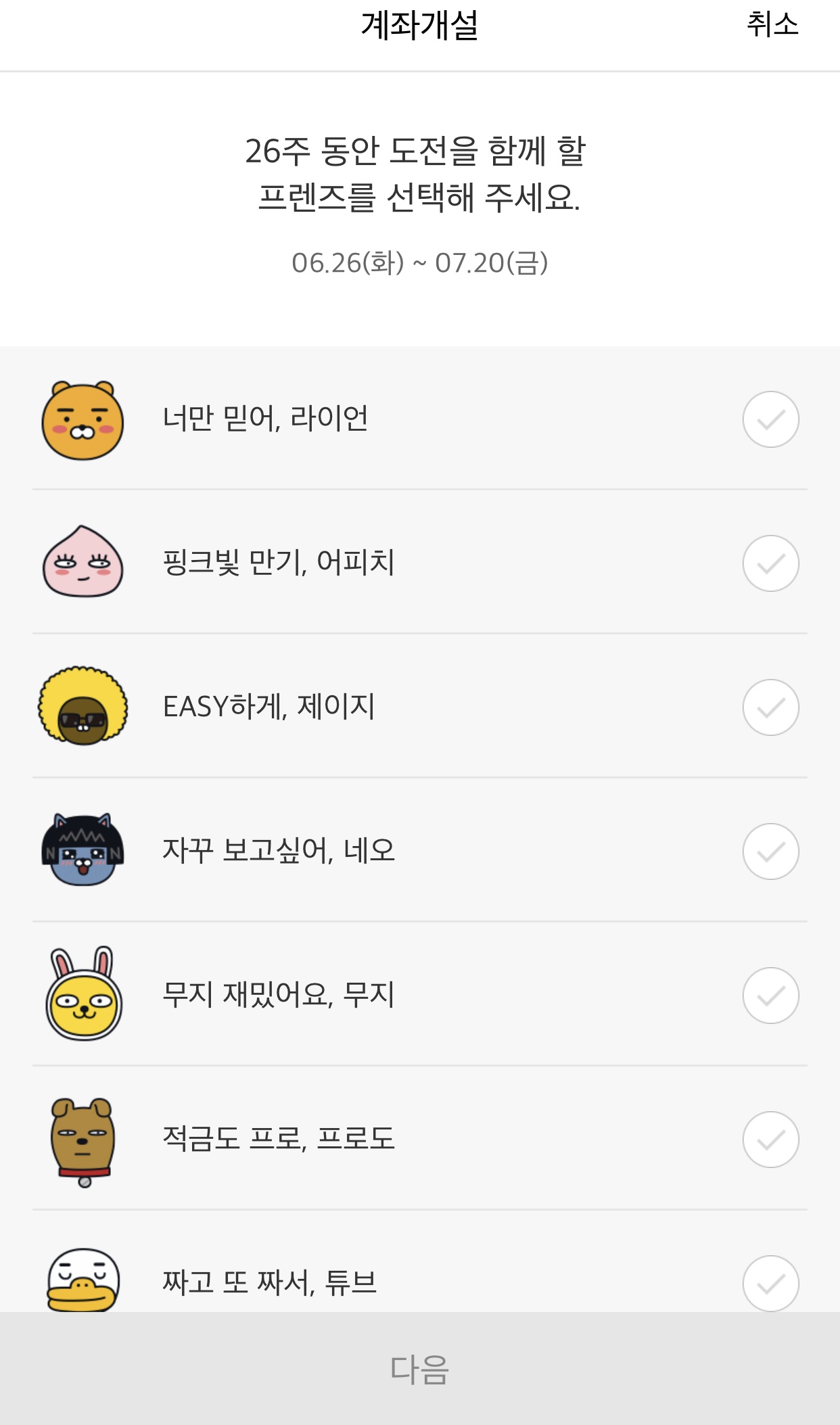
Task: Pick 짜고 또 짜서, 튜브
Action: click(x=770, y=1283)
